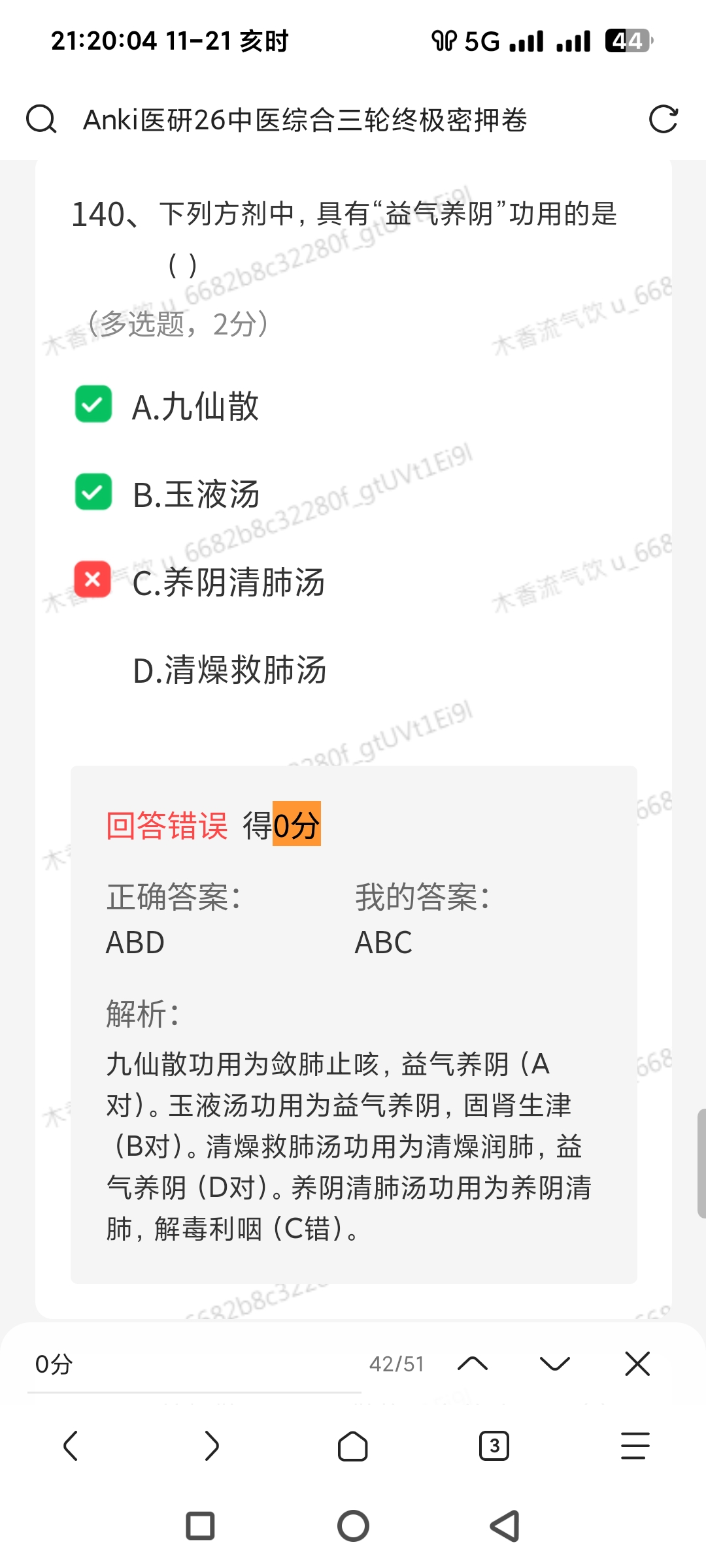The image size is (706, 1568).
Task: Jump to previous find-in-page match
Action: coord(473,1364)
